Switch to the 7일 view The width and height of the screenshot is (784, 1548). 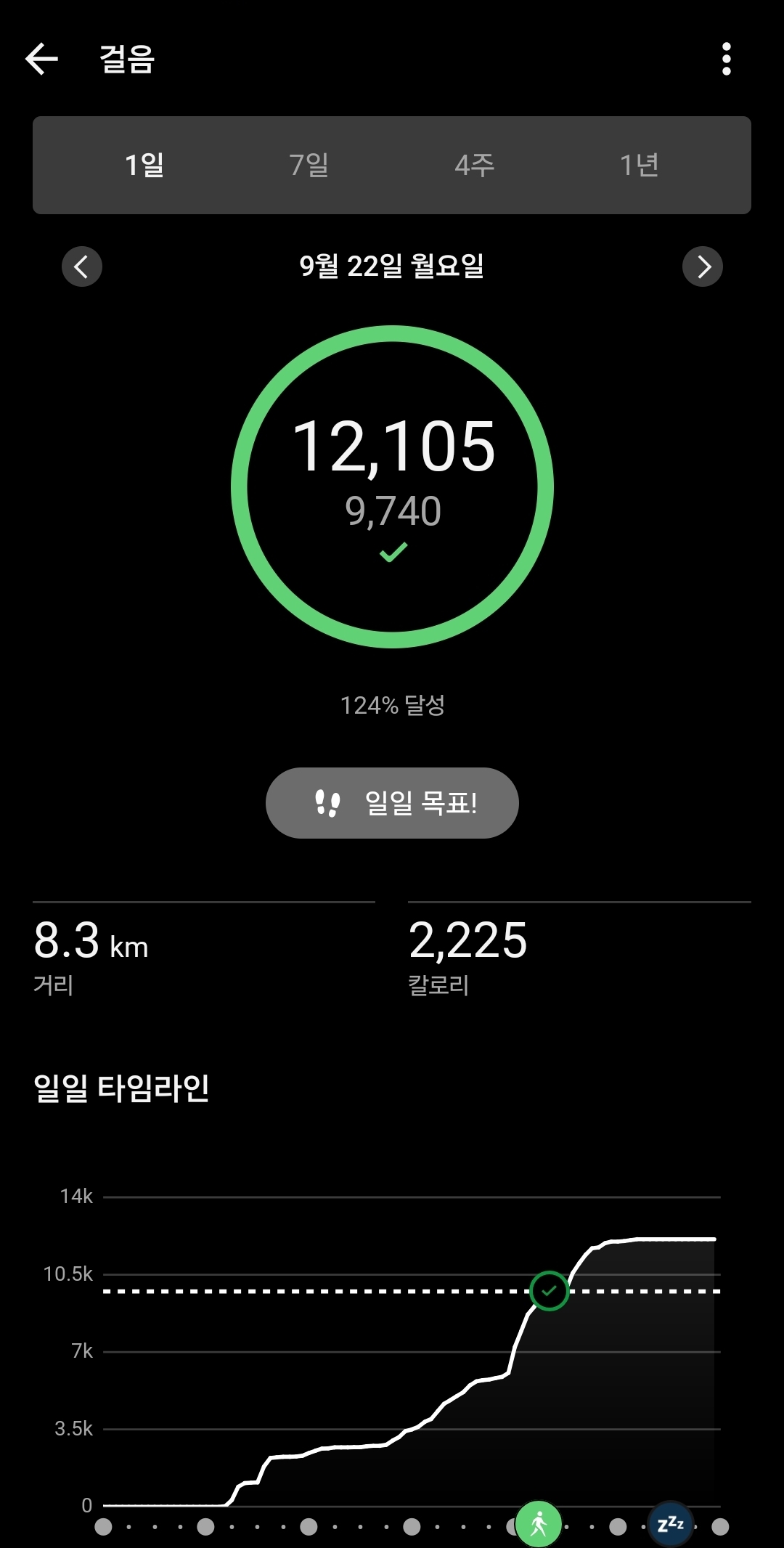pos(309,165)
